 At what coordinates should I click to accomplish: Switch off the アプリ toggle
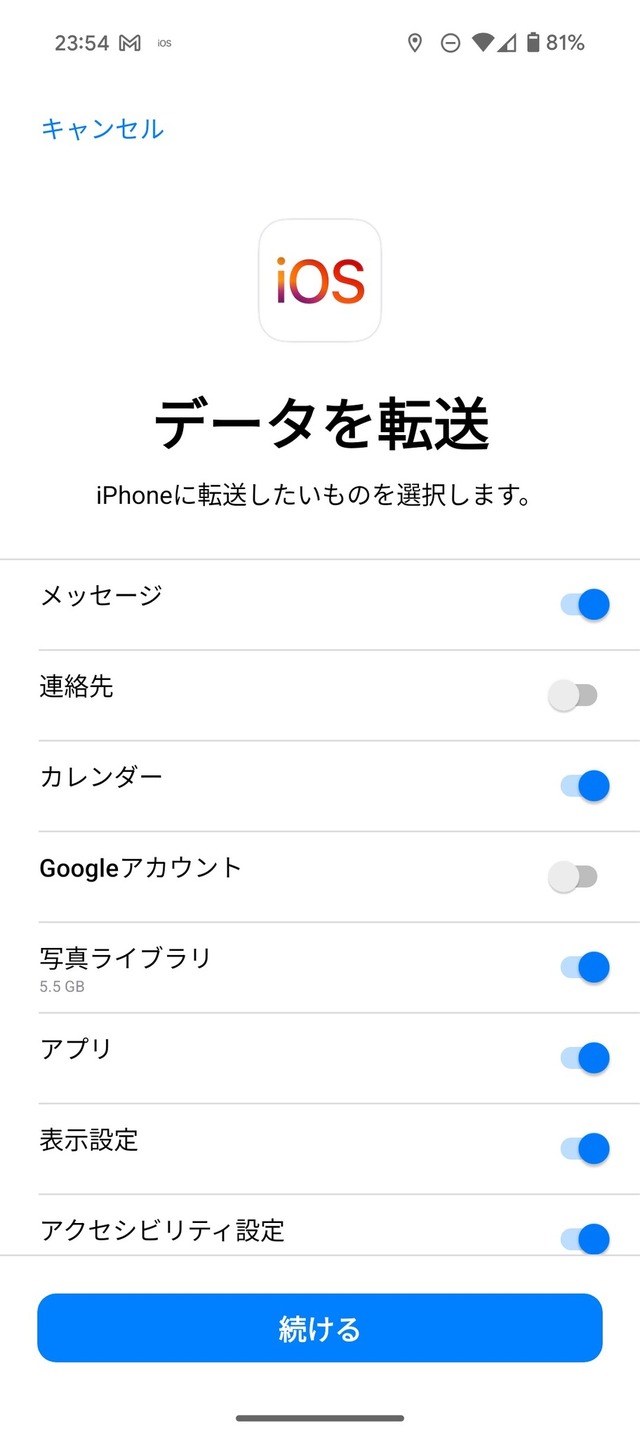coord(585,1058)
